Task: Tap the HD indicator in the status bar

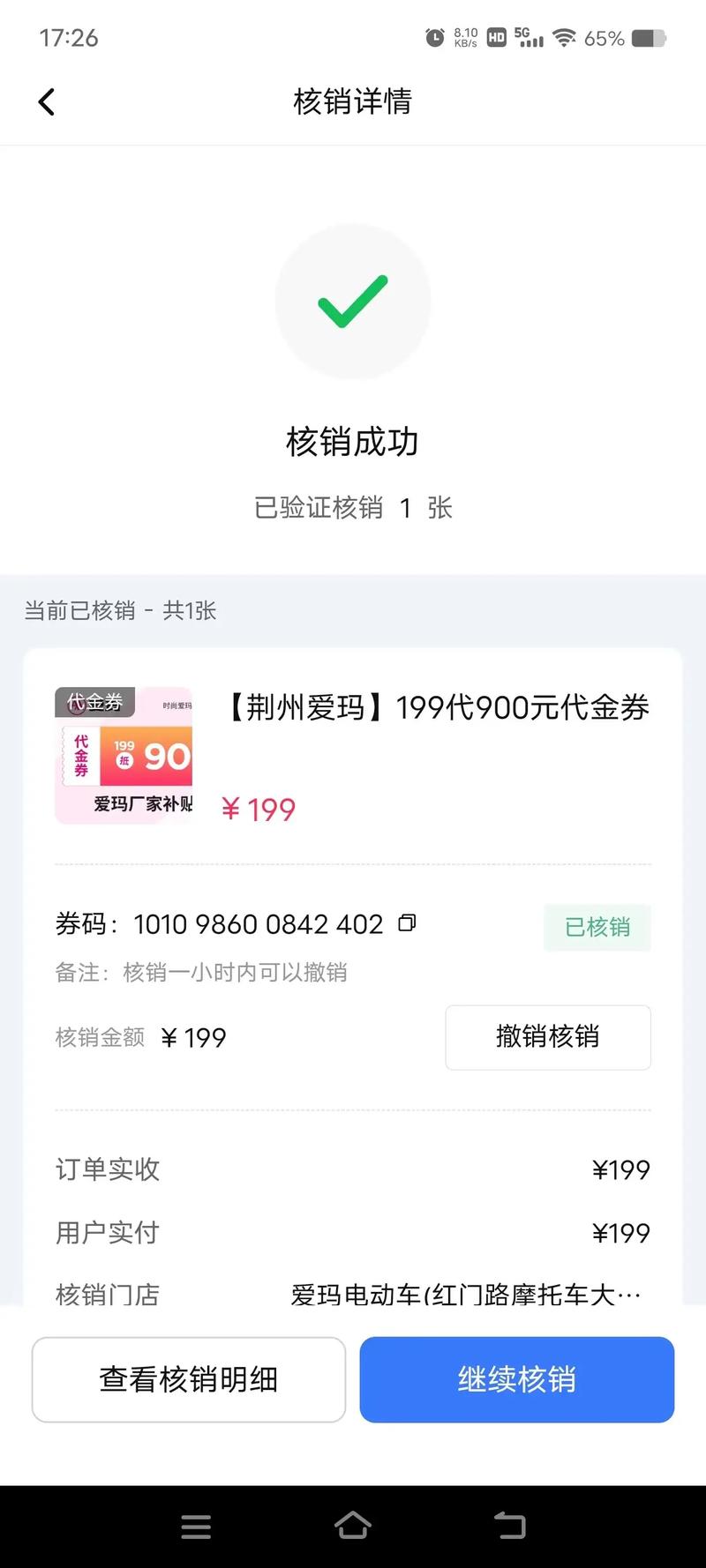Action: (495, 37)
